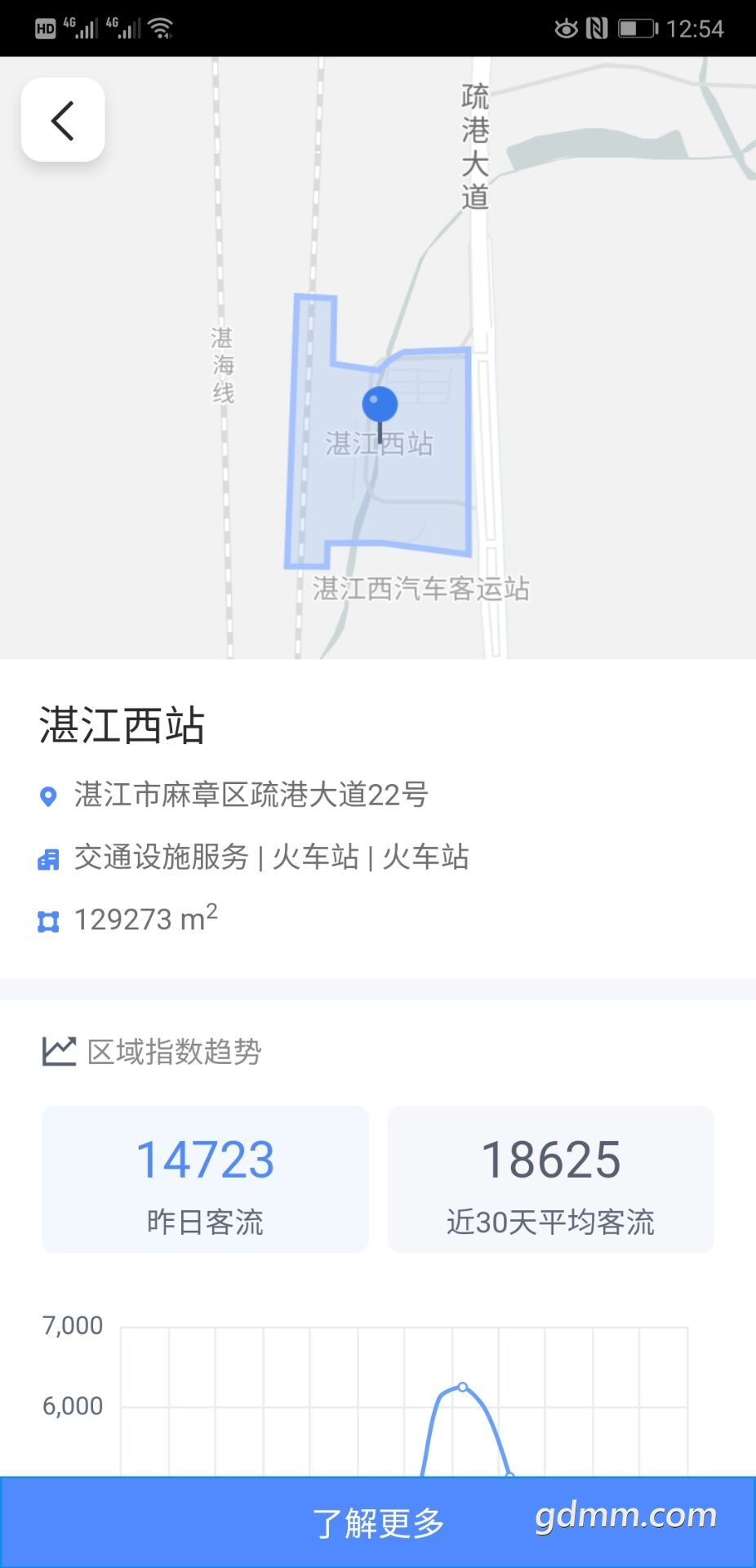756x1568 pixels.
Task: Tap the 了解更多 button
Action: pos(378,1522)
